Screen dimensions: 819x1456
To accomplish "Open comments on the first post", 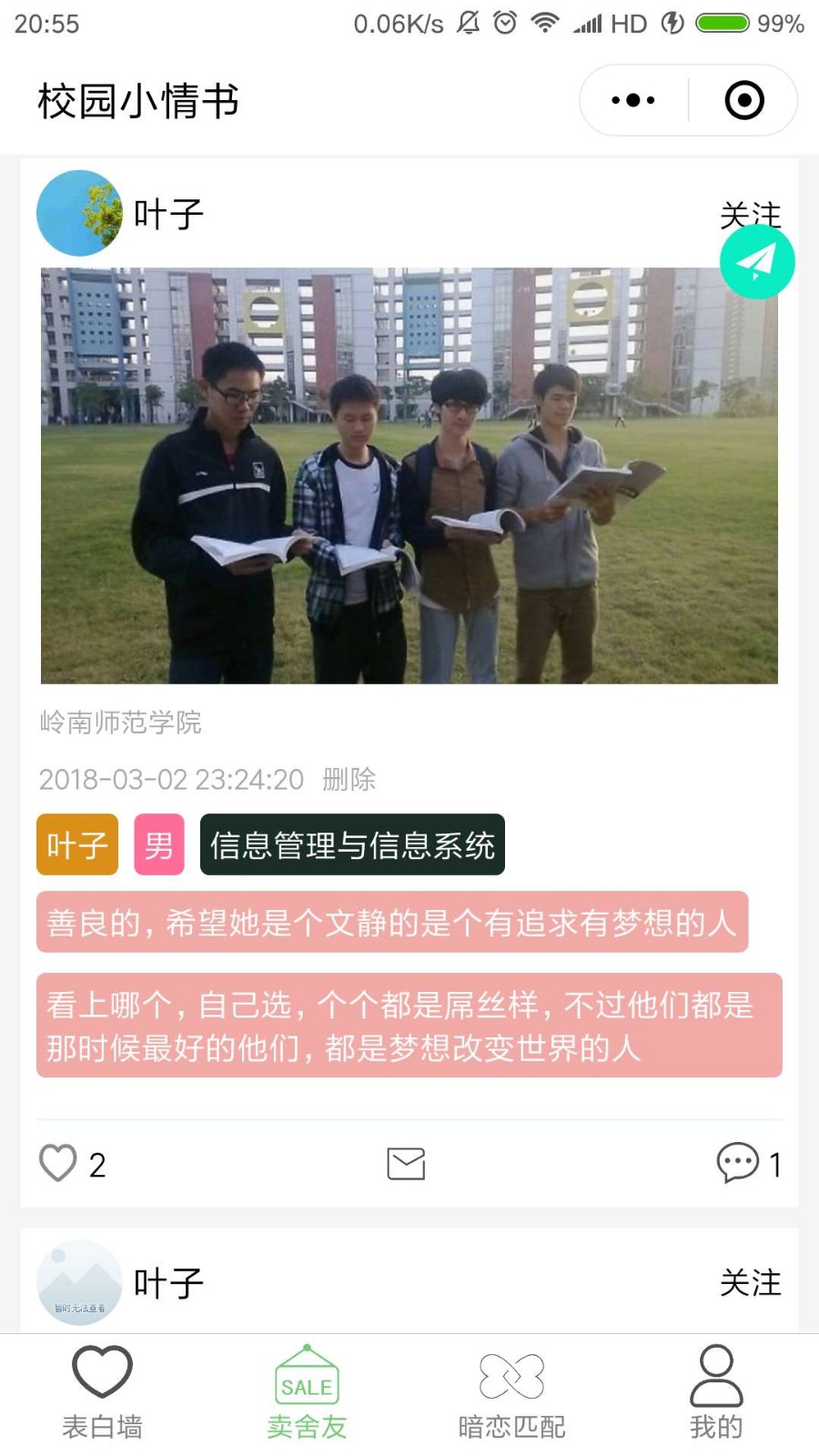I will point(738,1163).
